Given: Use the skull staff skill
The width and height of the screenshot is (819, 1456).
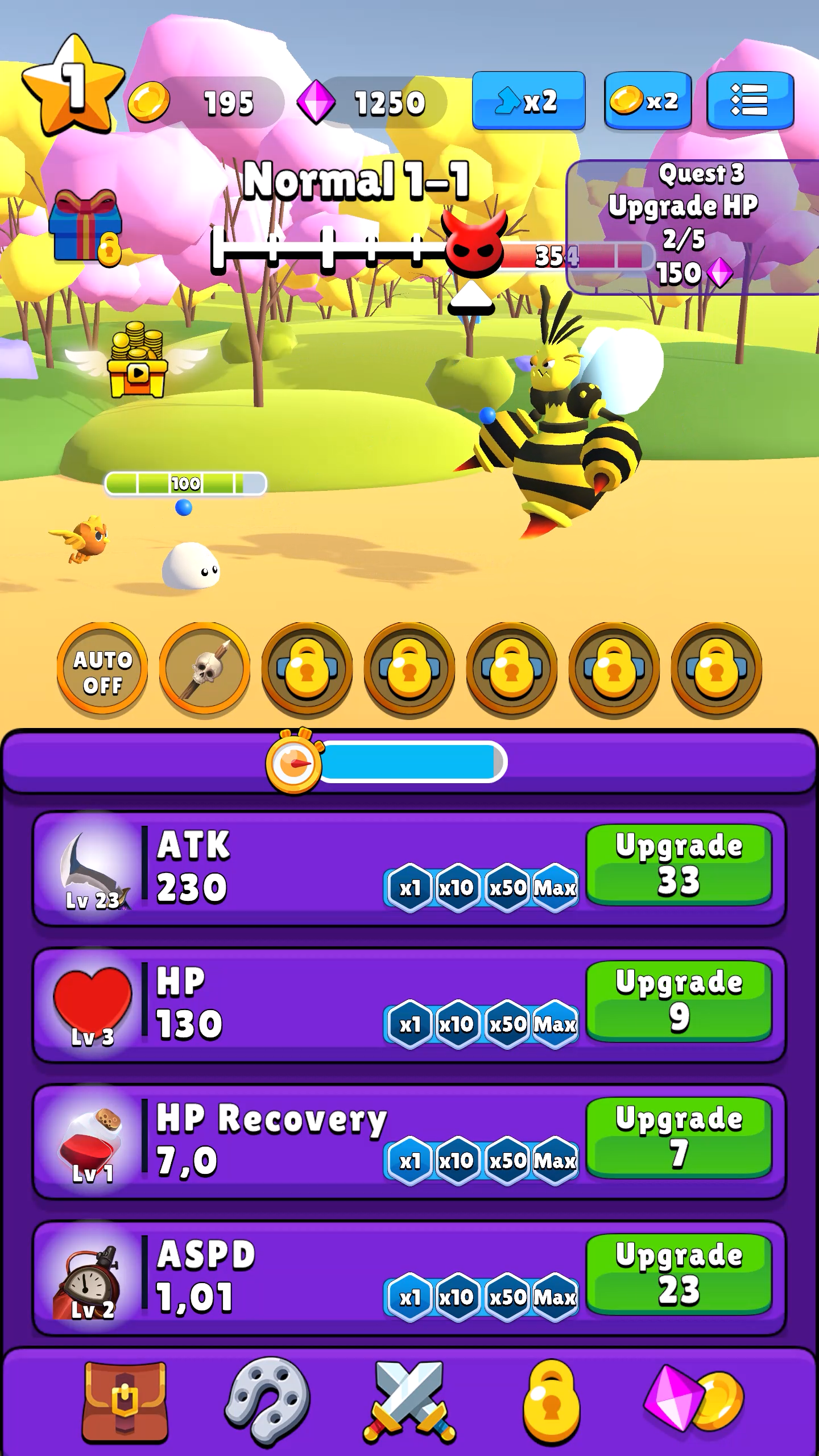Looking at the screenshot, I should (x=205, y=672).
